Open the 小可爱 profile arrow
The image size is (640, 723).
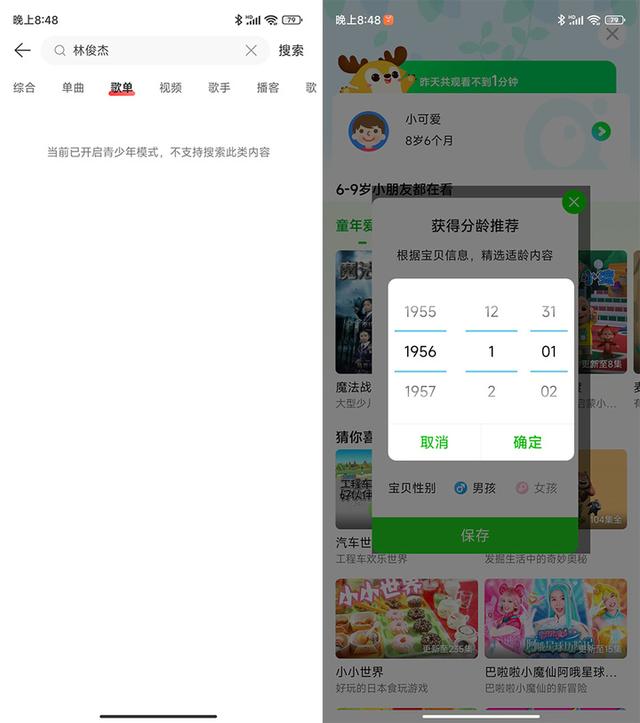[600, 131]
